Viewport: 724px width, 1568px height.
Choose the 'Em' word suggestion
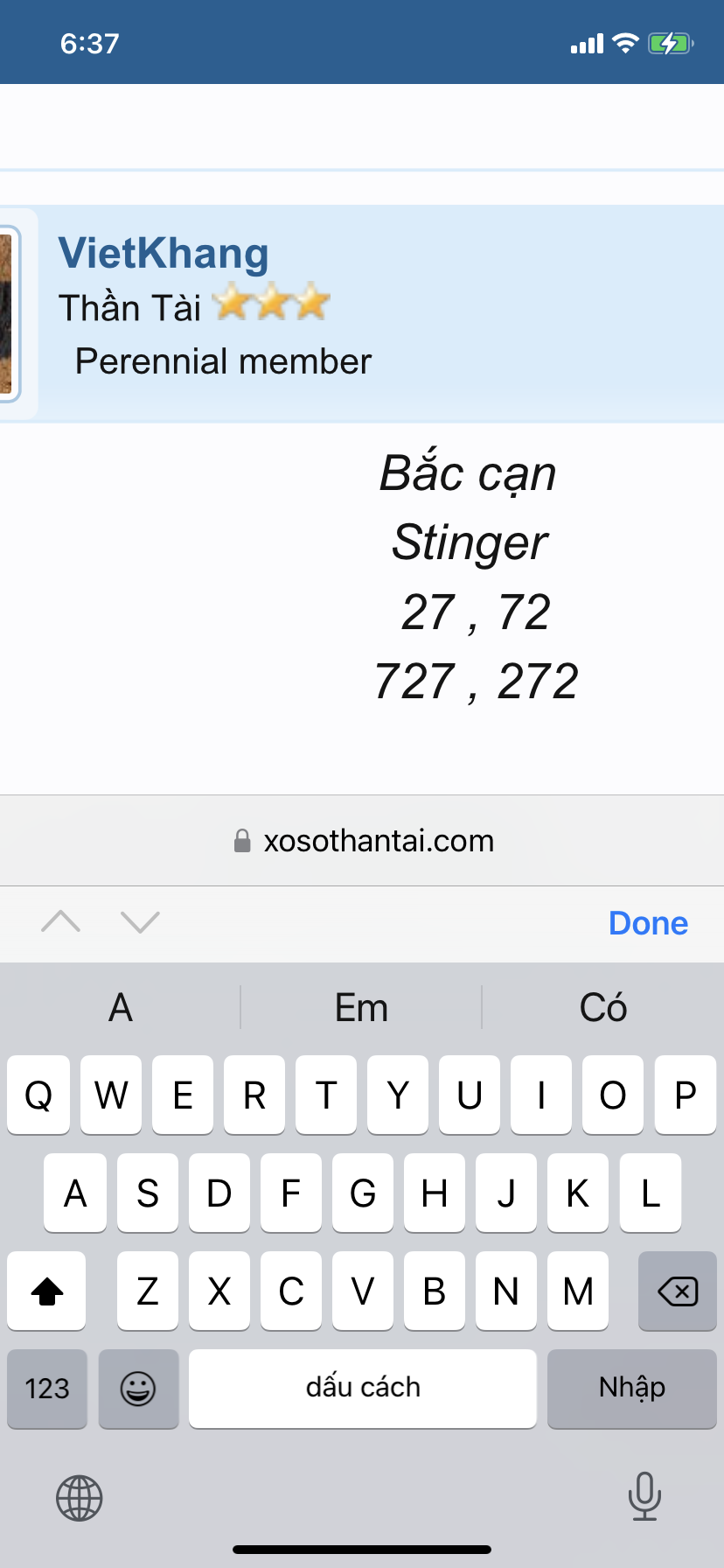tap(361, 1008)
